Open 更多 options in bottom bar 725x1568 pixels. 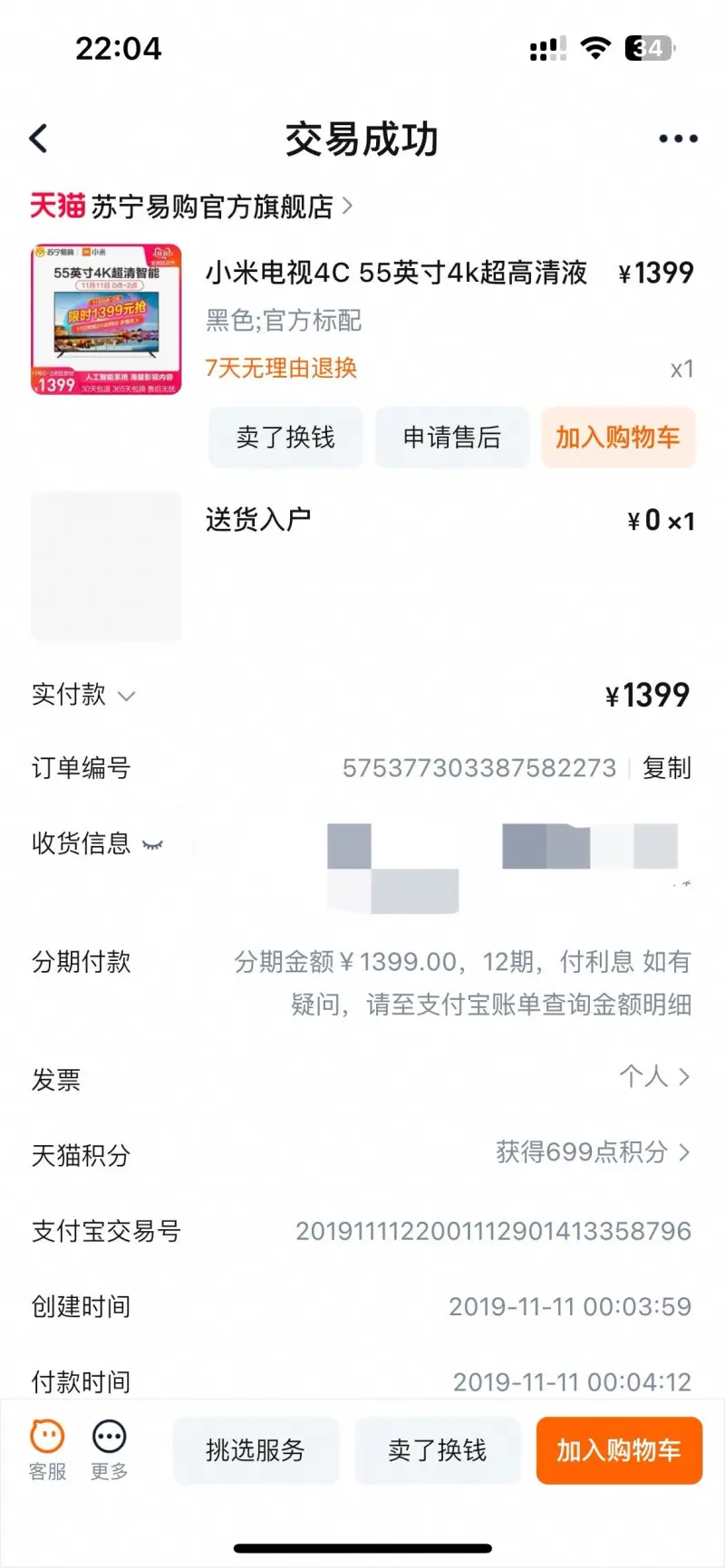pyautogui.click(x=110, y=1449)
